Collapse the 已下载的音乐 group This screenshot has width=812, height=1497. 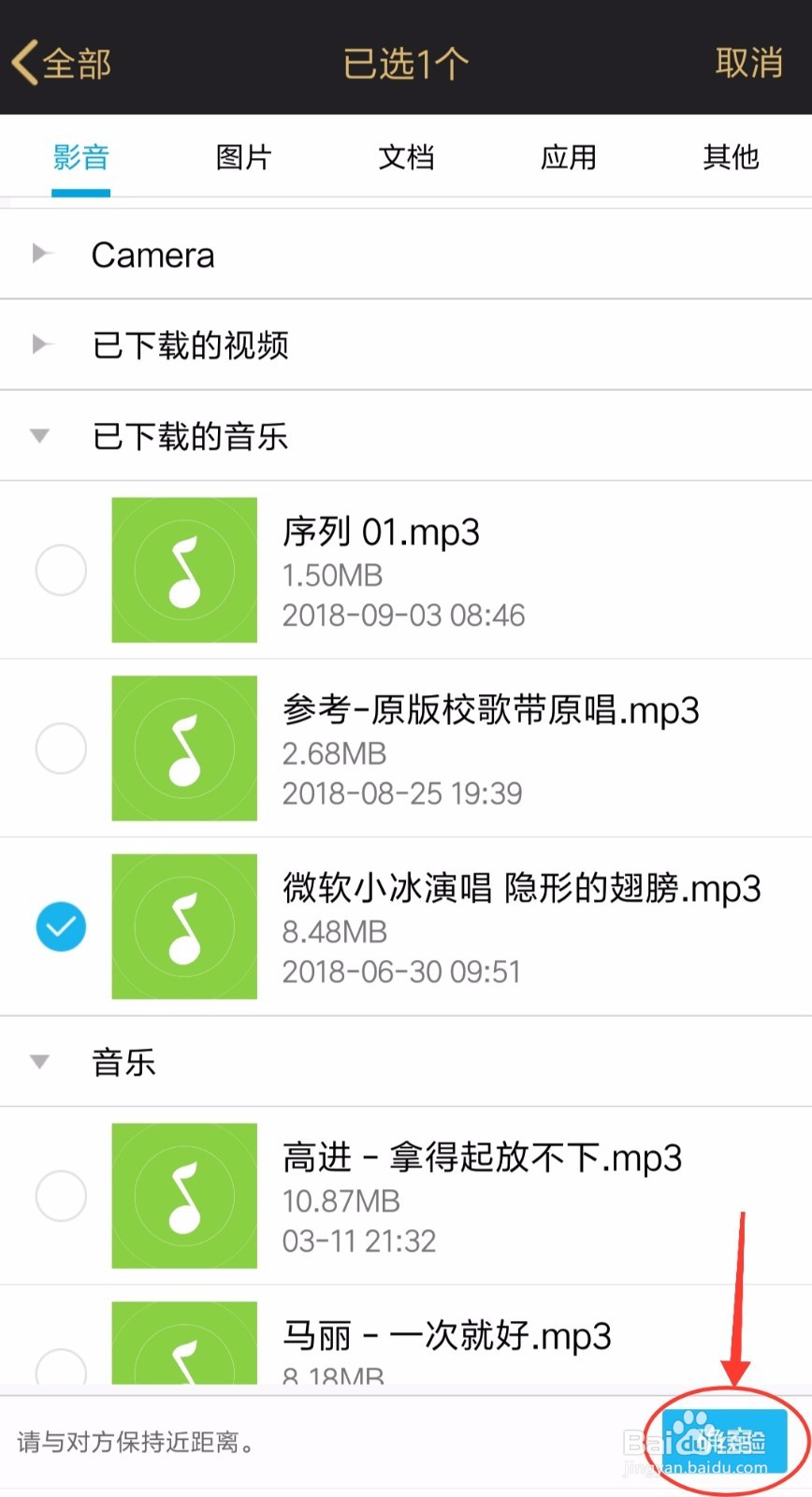click(x=406, y=436)
